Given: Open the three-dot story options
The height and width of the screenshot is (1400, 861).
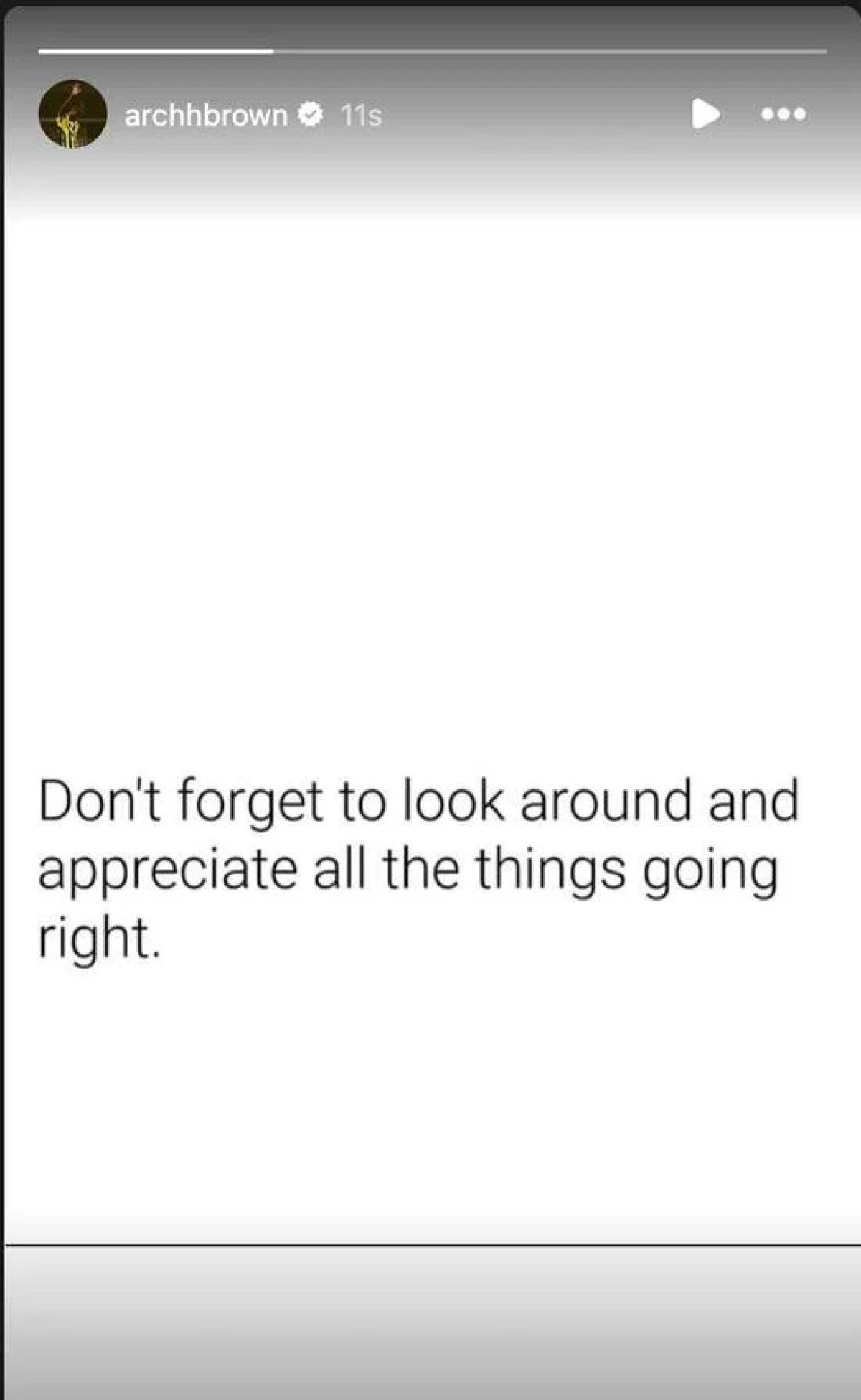Looking at the screenshot, I should pyautogui.click(x=784, y=114).
